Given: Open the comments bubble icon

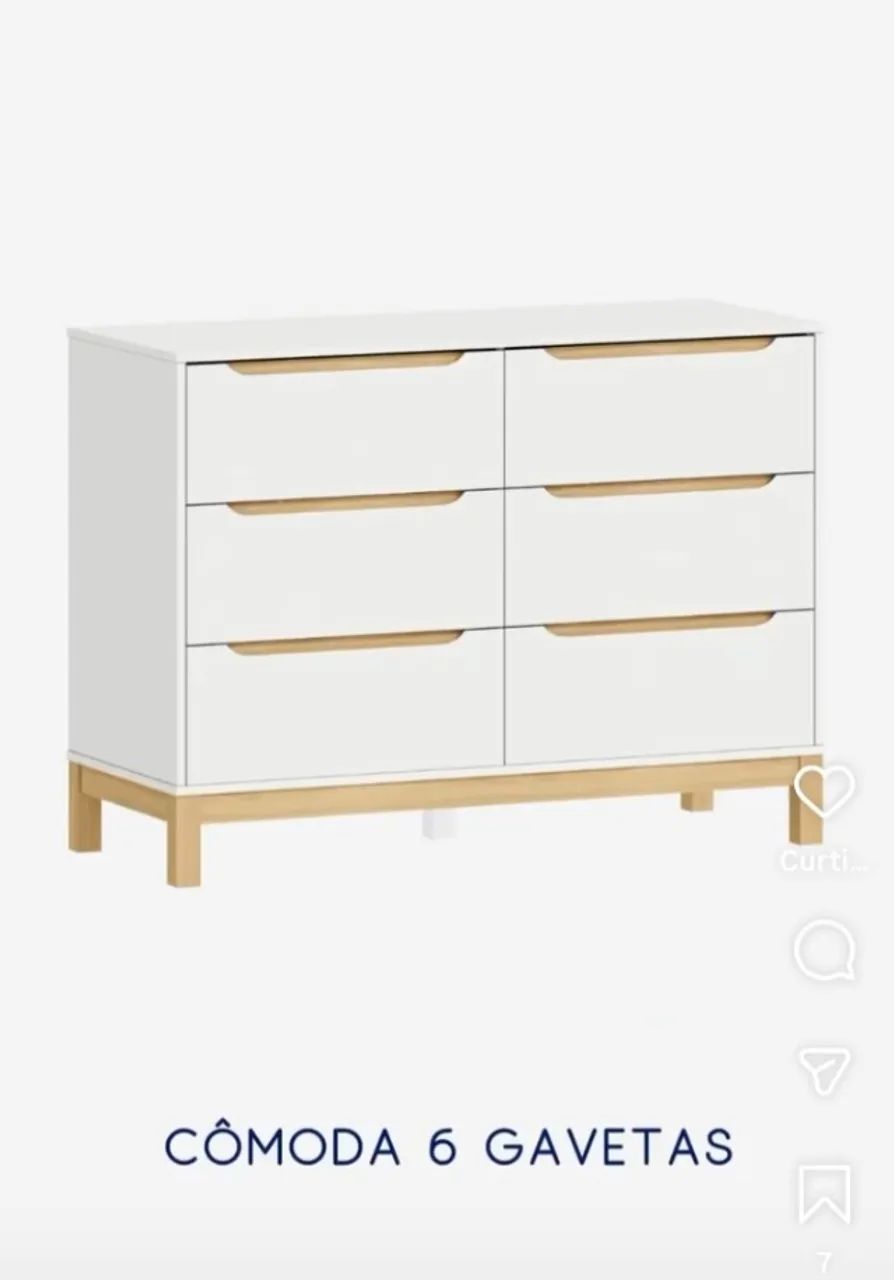Looking at the screenshot, I should click(x=824, y=950).
